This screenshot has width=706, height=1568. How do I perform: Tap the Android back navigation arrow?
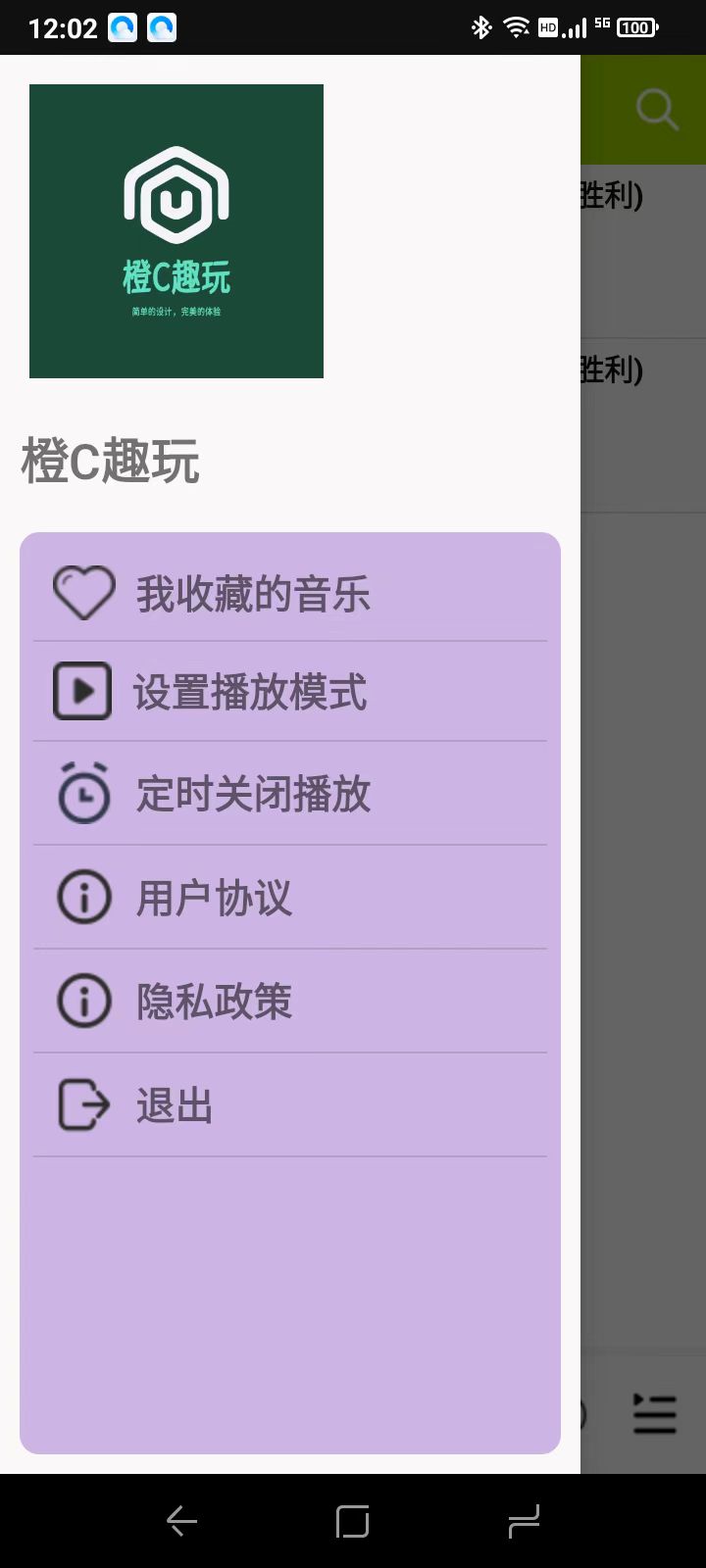coord(180,1521)
